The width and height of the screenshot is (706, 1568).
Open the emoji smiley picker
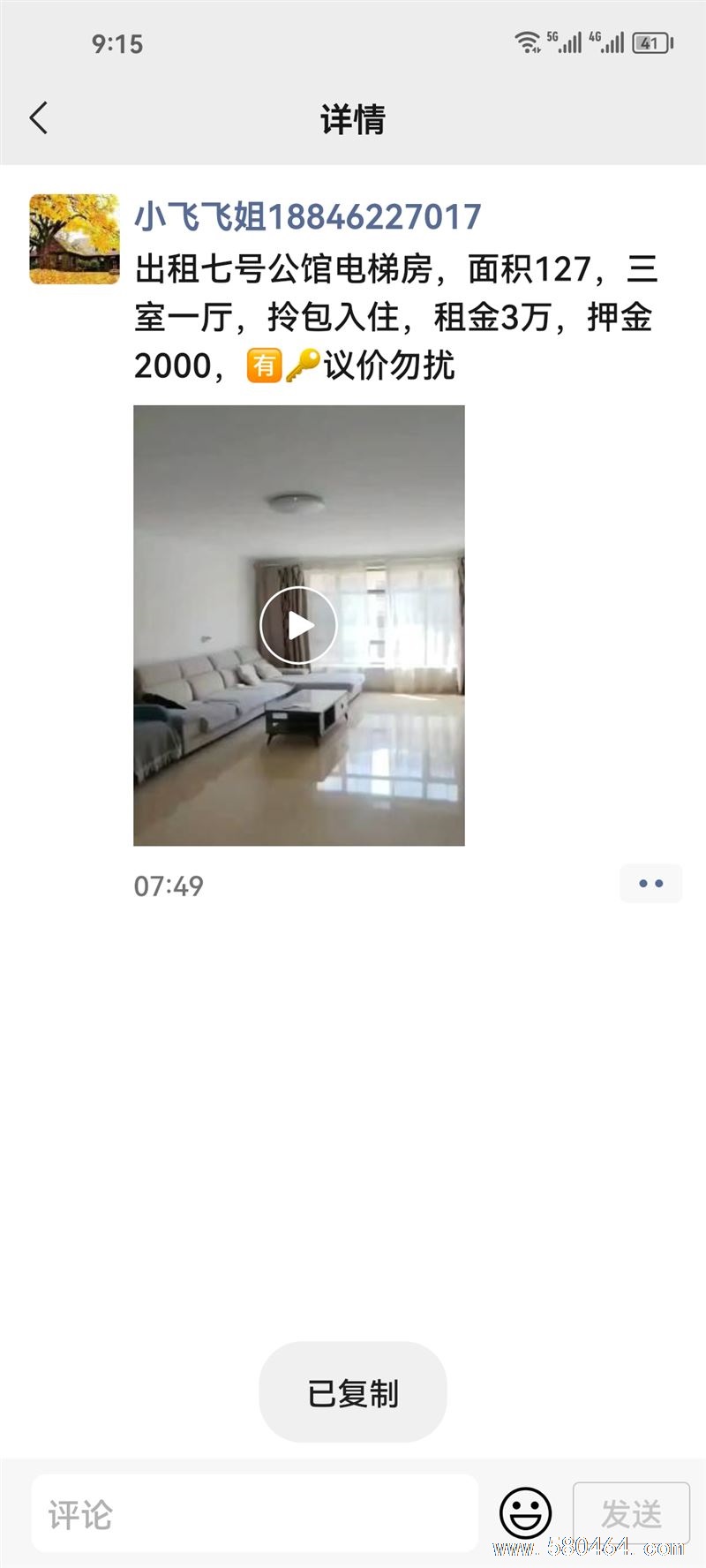point(526,1513)
